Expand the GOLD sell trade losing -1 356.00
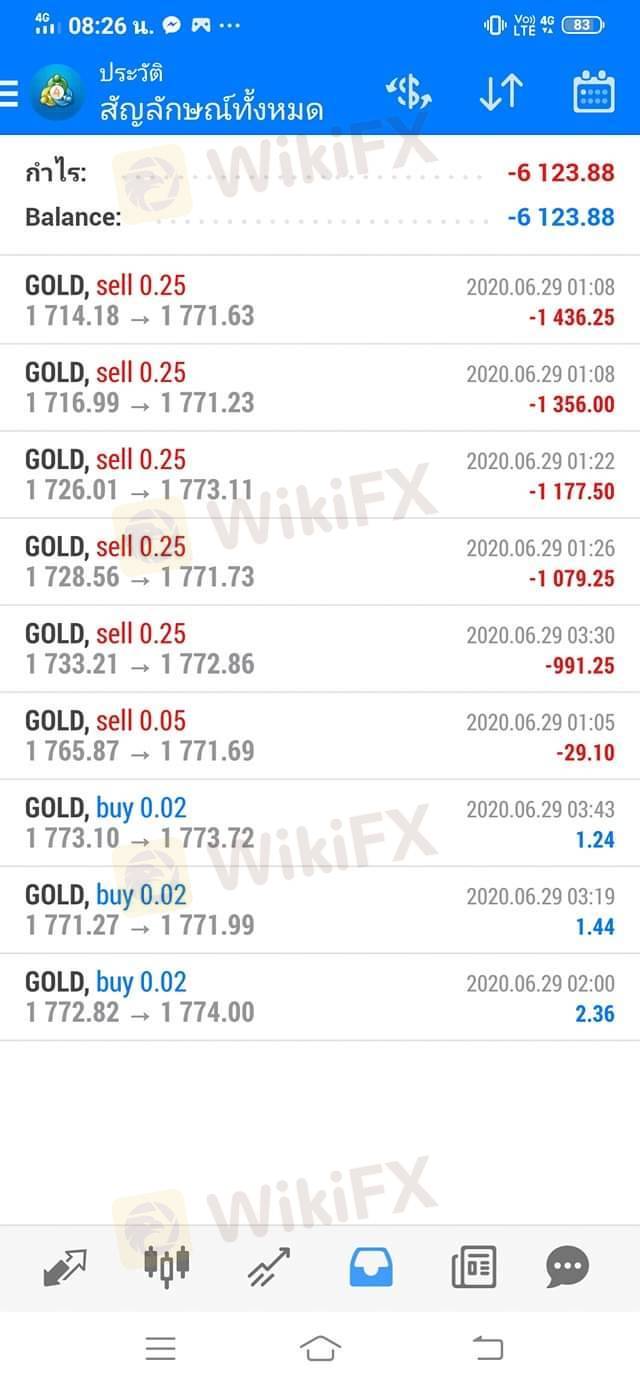This screenshot has height=1386, width=640. (320, 388)
